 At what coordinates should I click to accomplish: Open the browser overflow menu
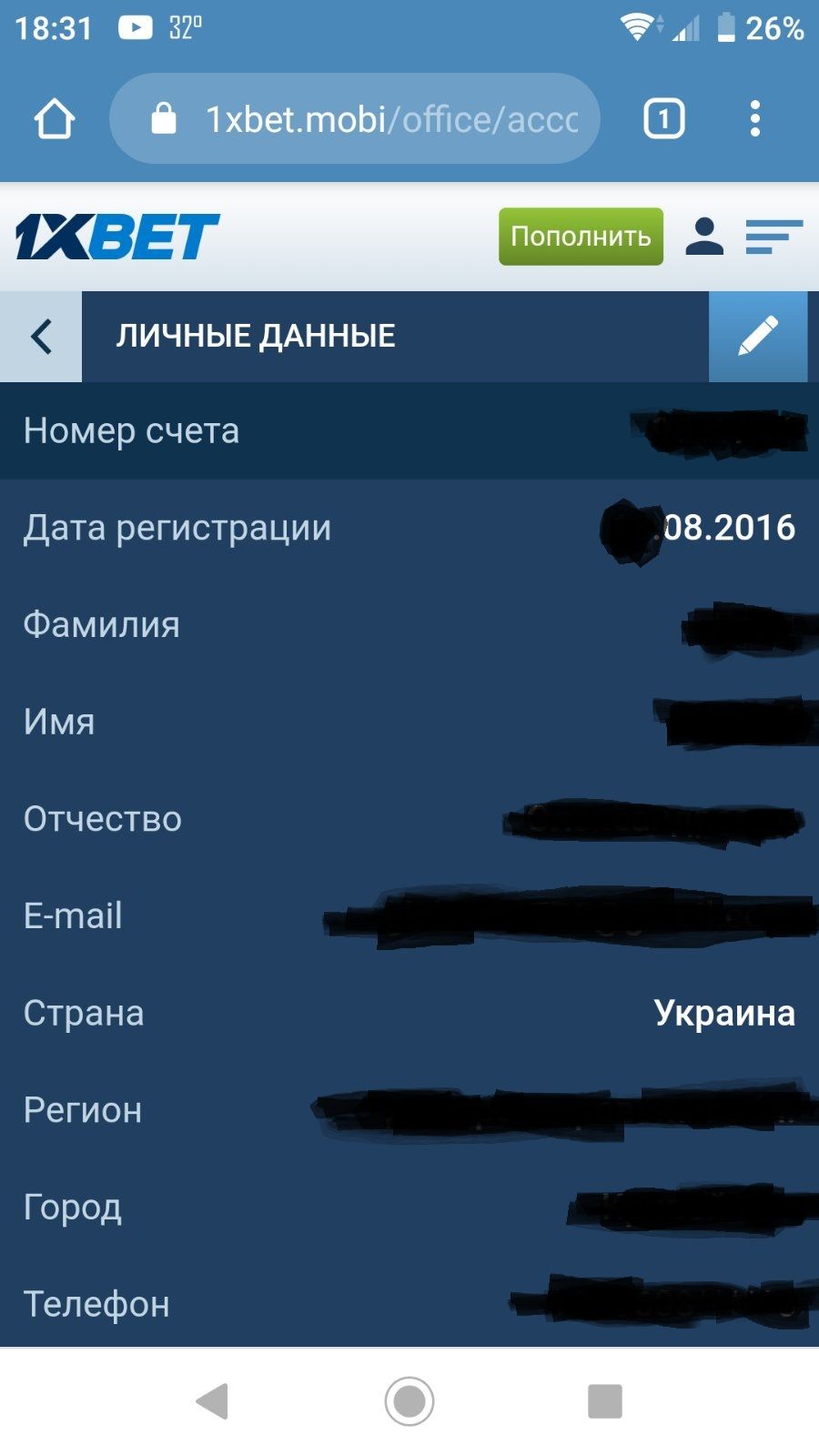754,119
